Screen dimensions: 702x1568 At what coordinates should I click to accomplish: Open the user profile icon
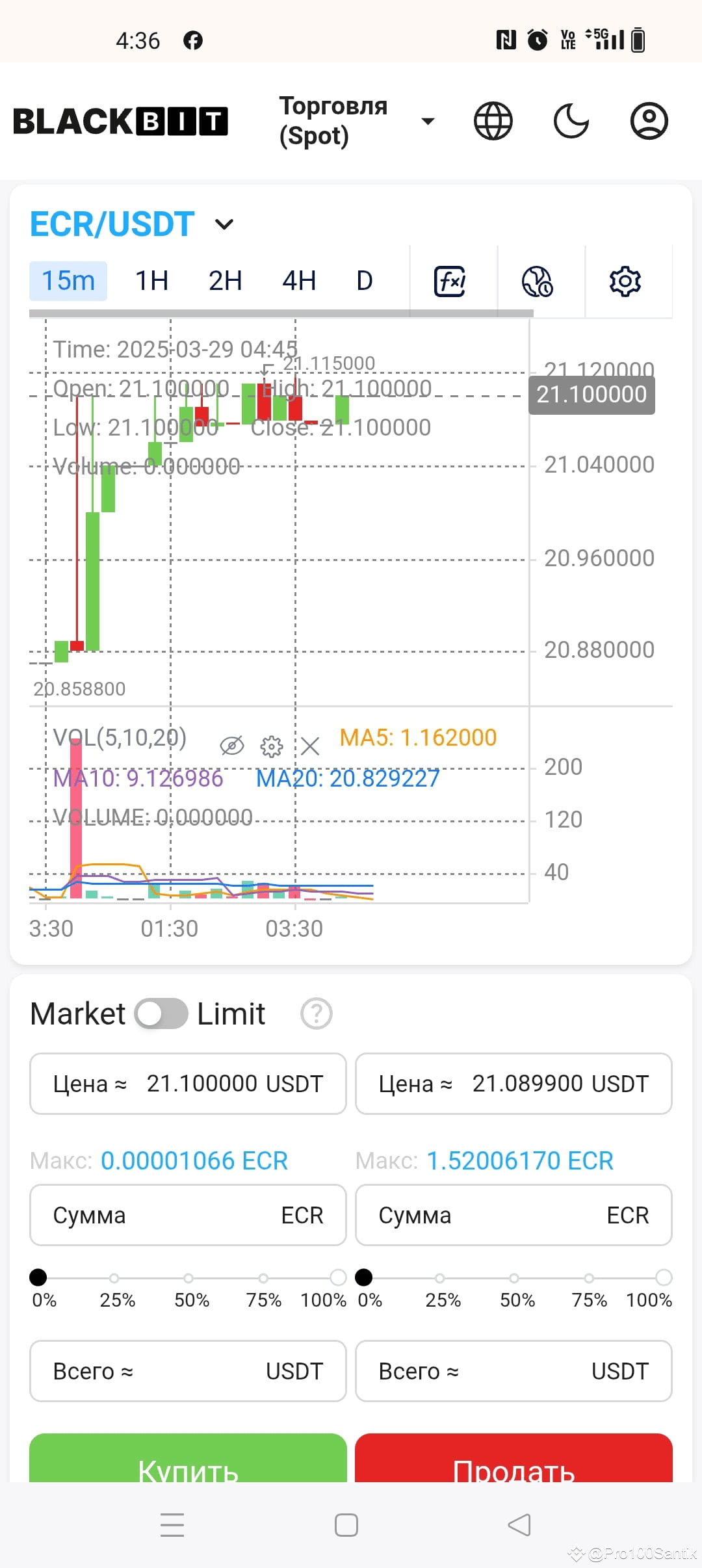click(x=649, y=121)
